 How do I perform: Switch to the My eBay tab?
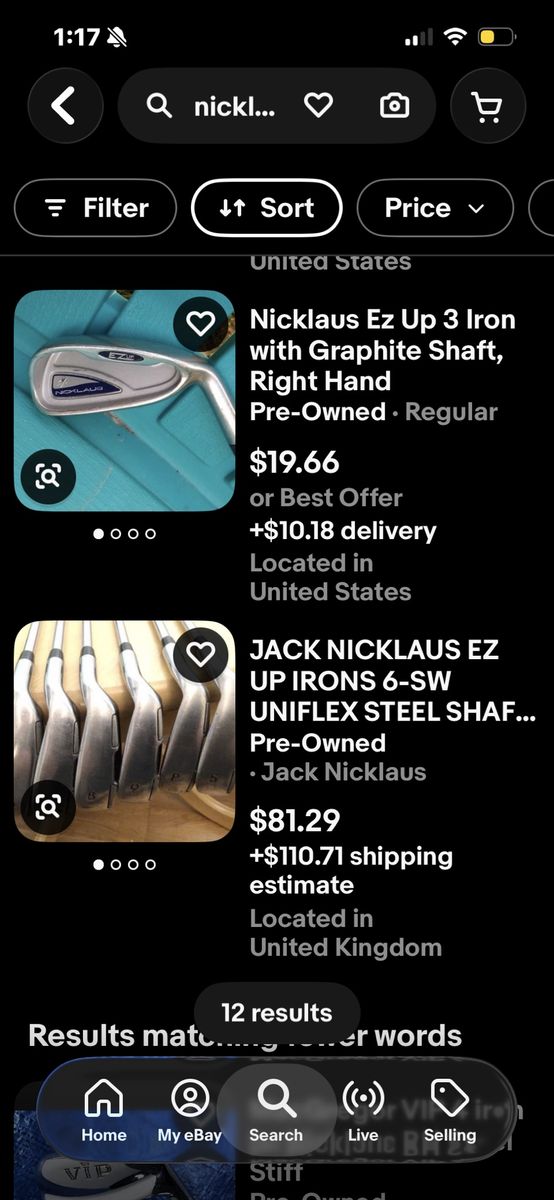[x=190, y=1111]
